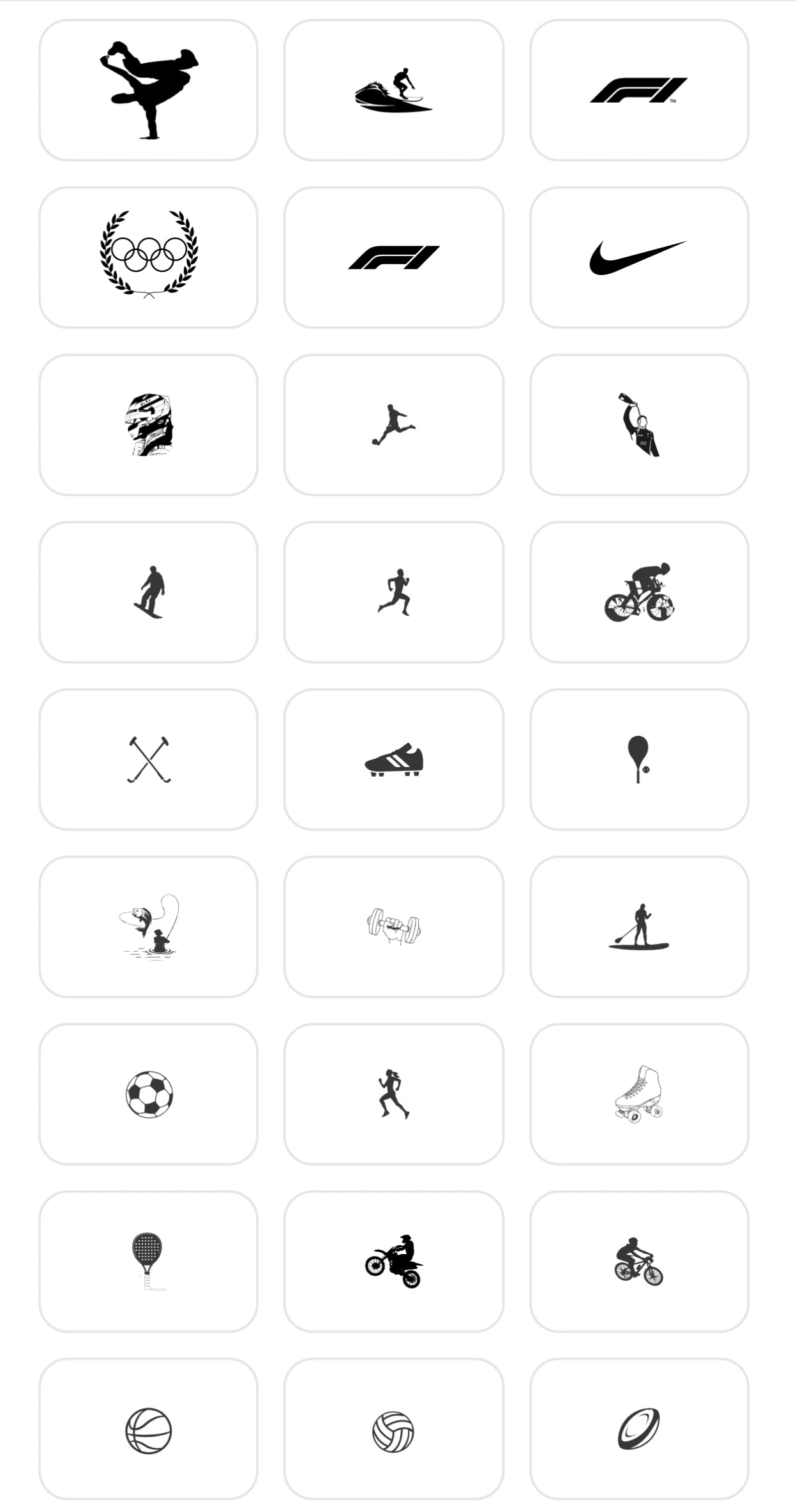Choose the racing helmet design
The image size is (796, 1512).
148,424
